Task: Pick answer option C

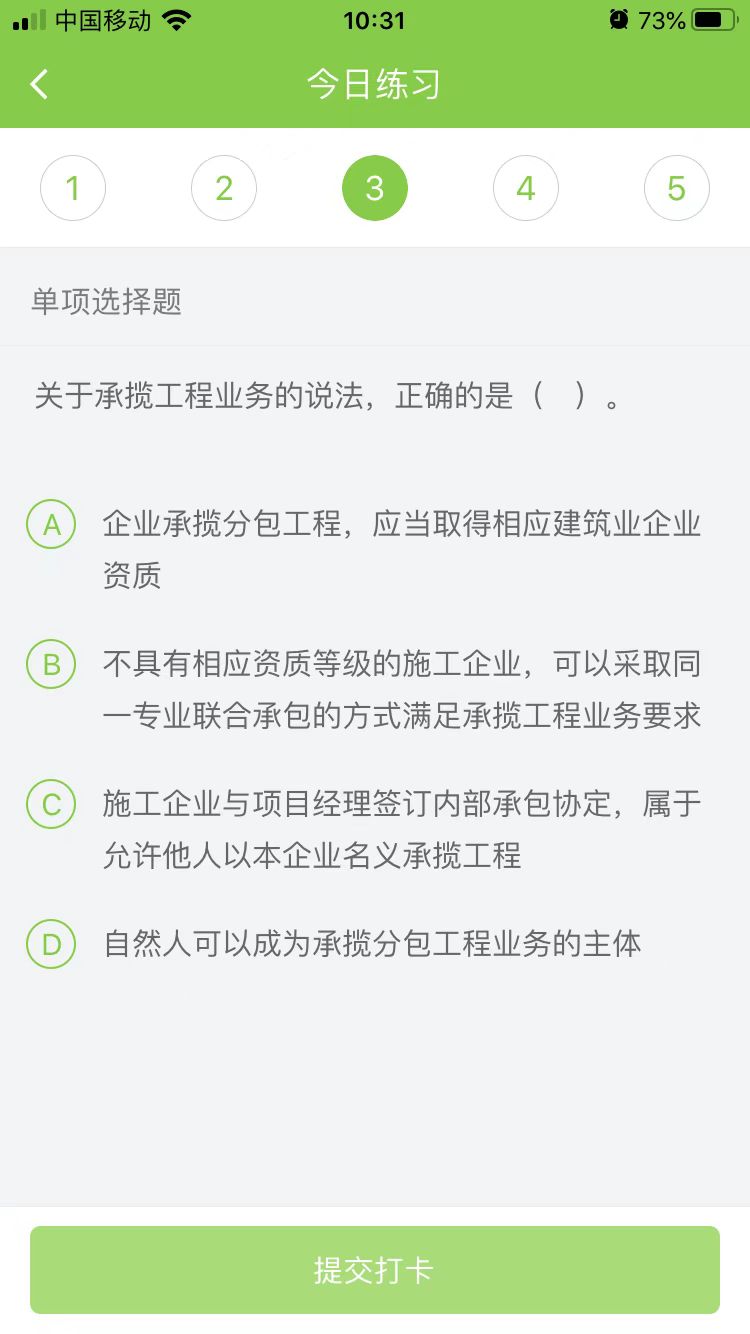Action: 52,805
